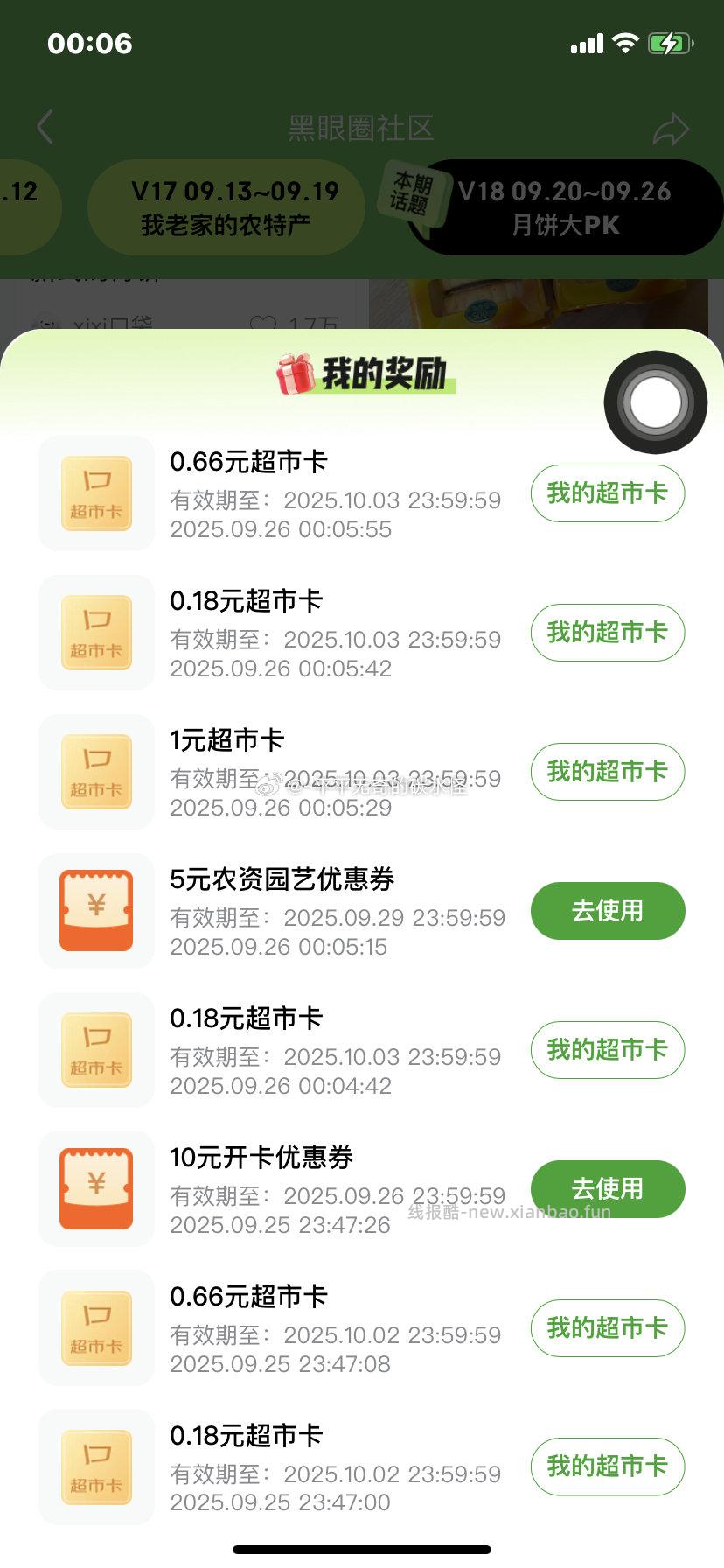This screenshot has height=1568, width=724.
Task: Select the V18 月饼大PK topic
Action: [565, 208]
